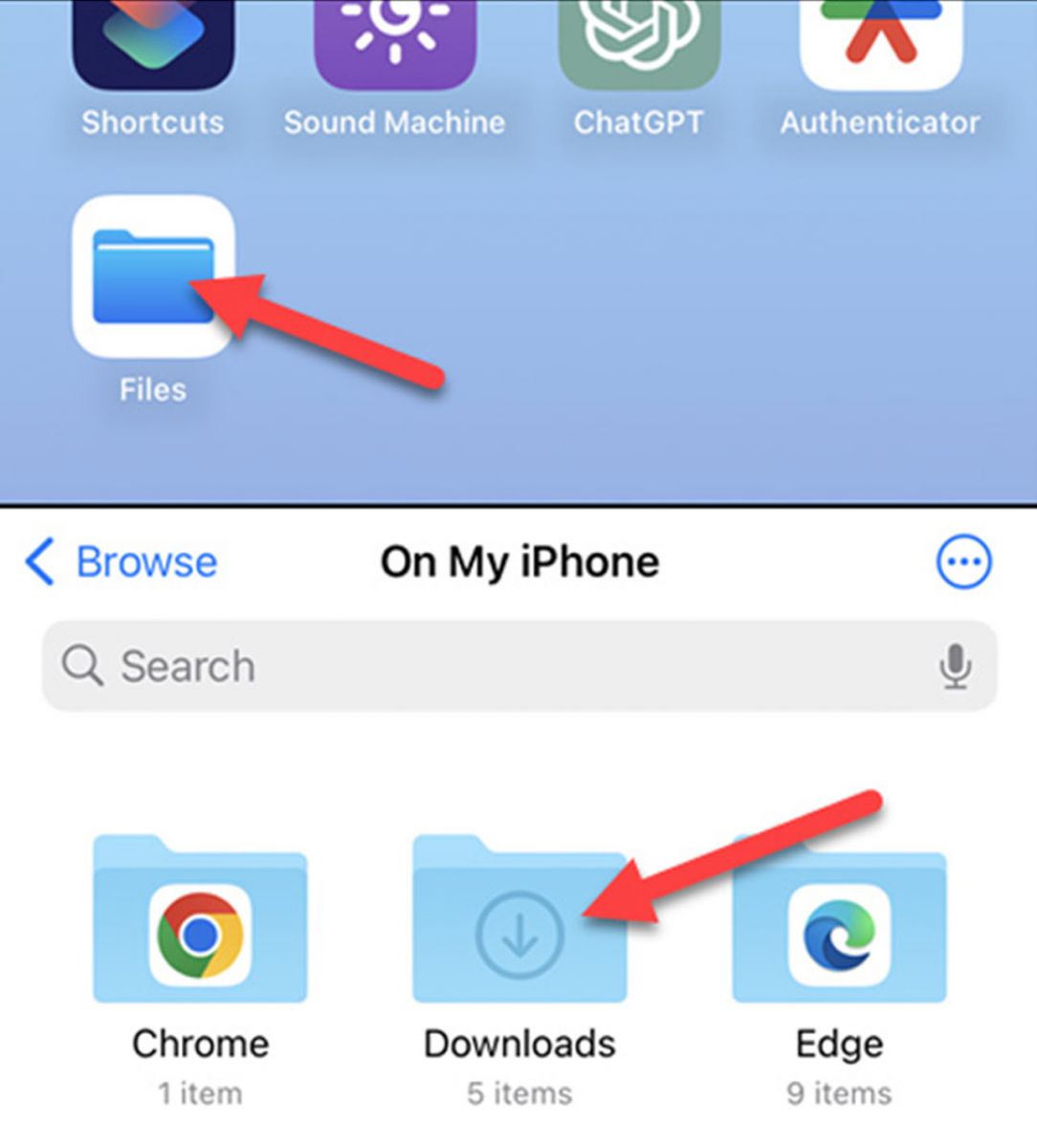Open the Sound Machine app
Screen dimensions: 1037x1148
click(394, 43)
